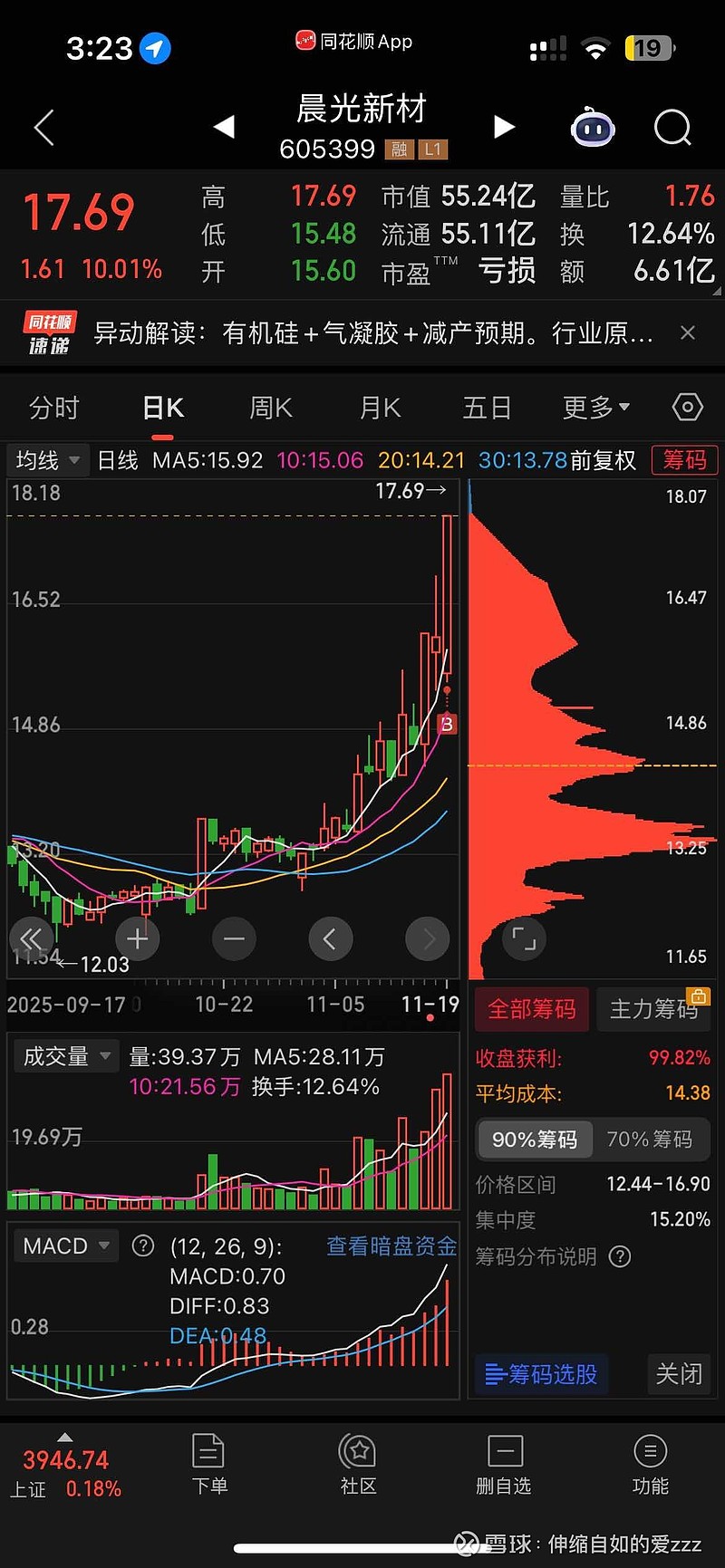
Task: Switch to the 月K tab
Action: tap(380, 409)
